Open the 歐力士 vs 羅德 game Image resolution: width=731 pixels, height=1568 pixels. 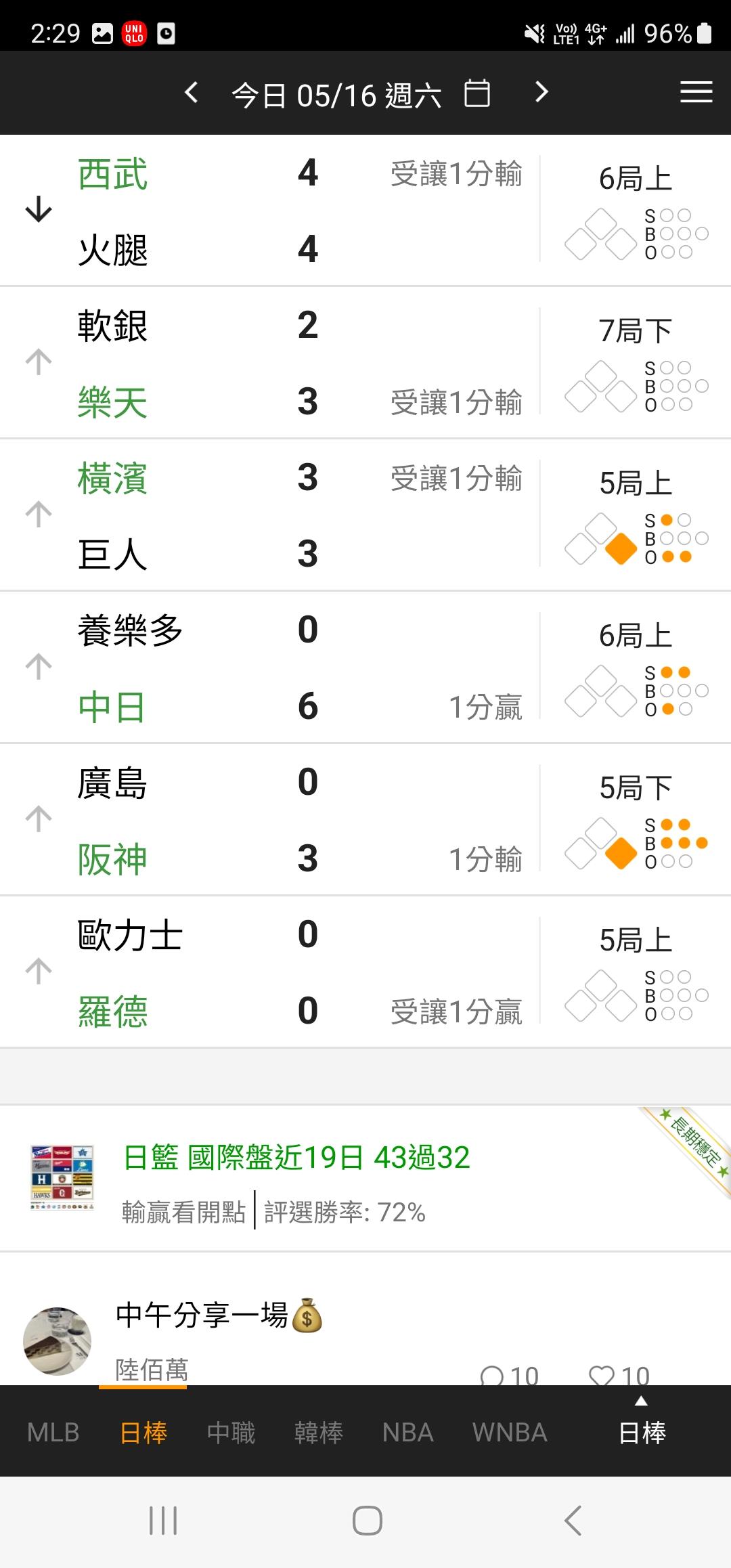point(365,972)
